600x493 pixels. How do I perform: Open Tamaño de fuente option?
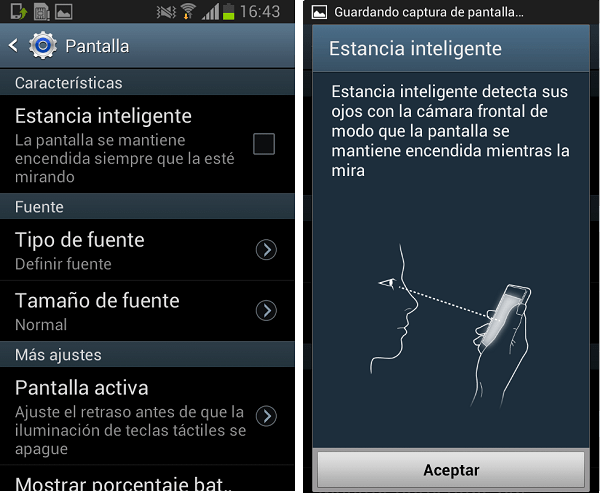click(x=140, y=311)
